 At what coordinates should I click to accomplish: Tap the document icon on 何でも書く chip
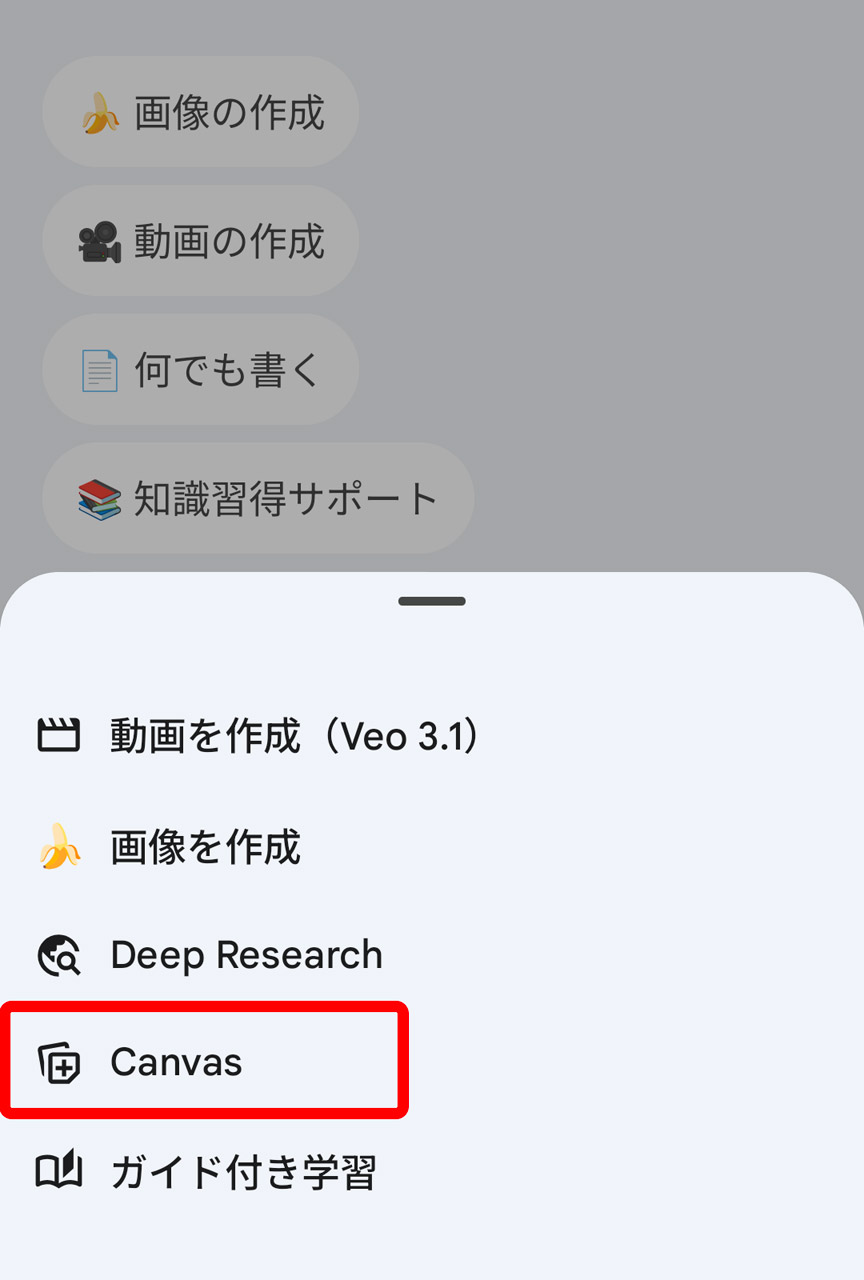[x=98, y=369]
